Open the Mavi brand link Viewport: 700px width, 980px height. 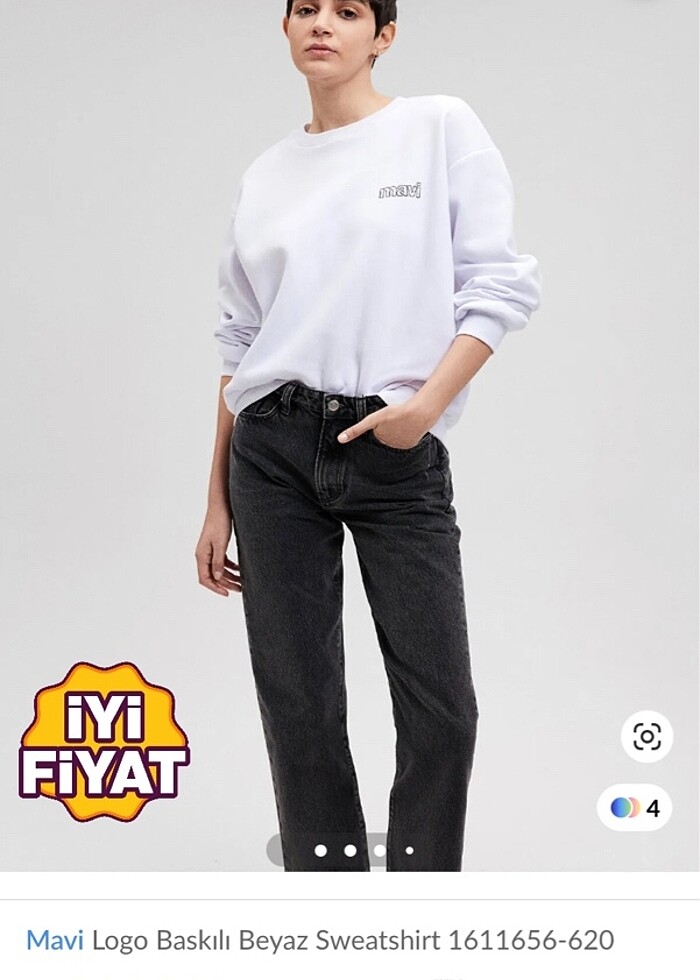55,940
